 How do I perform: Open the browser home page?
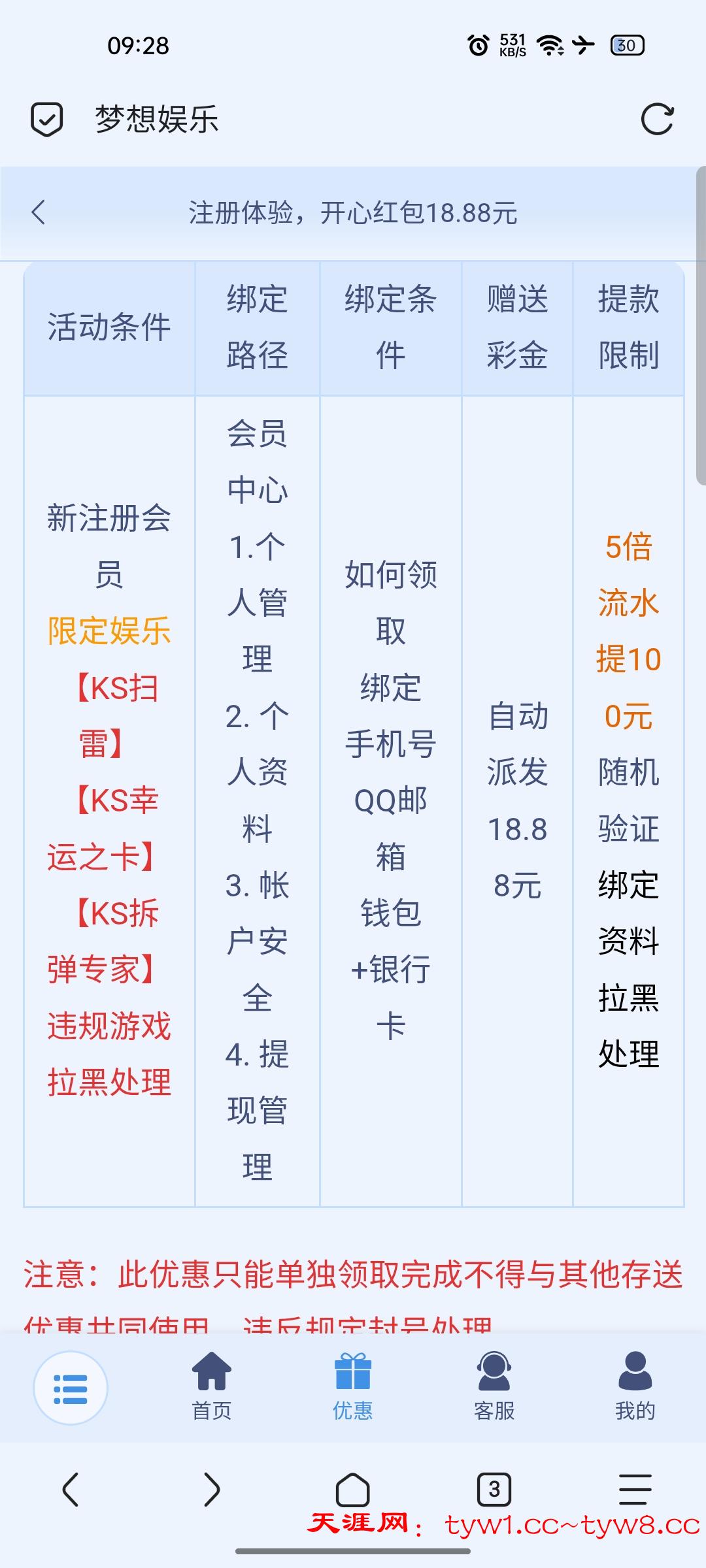353,1489
